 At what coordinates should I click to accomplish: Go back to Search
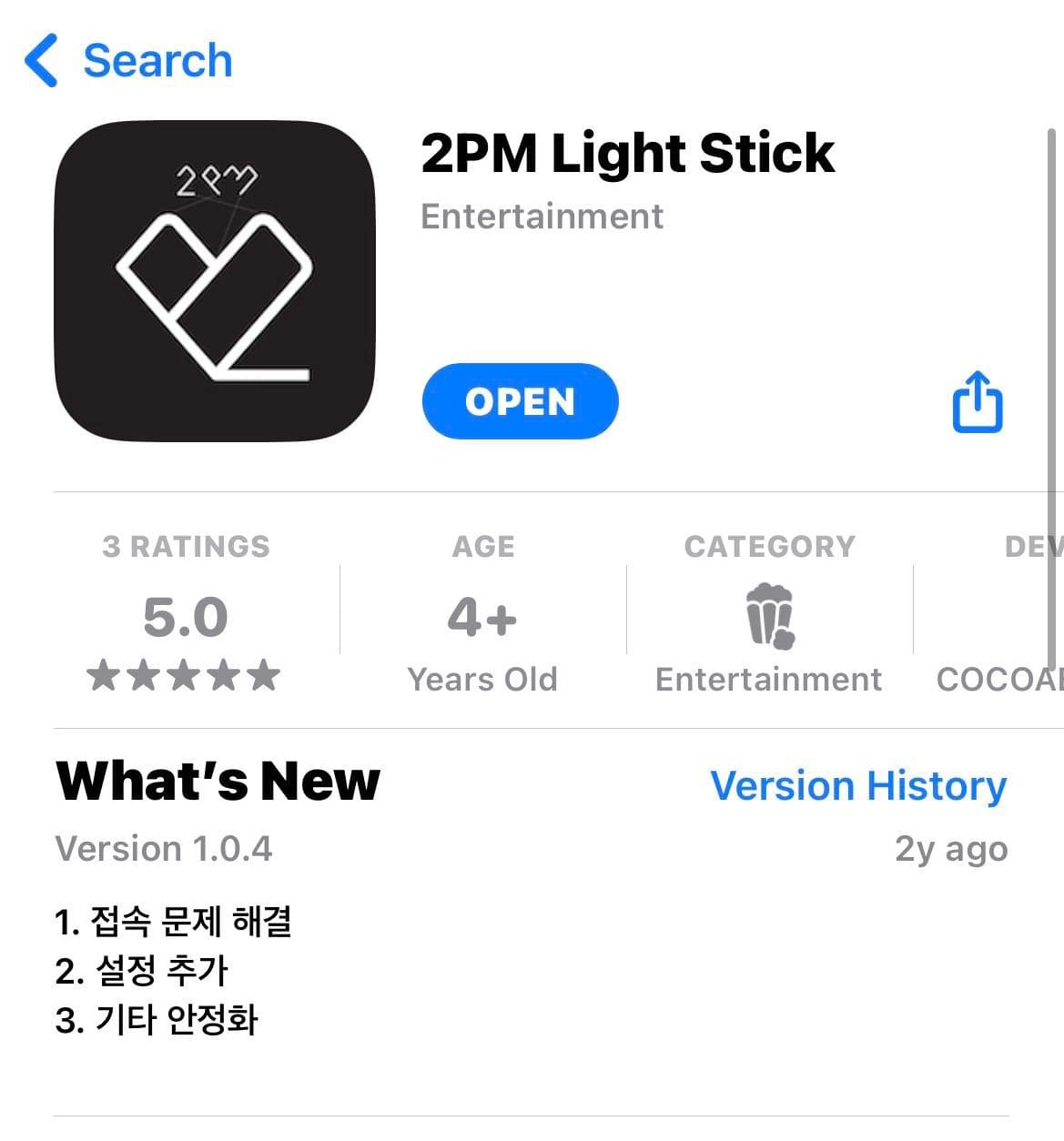pyautogui.click(x=127, y=61)
